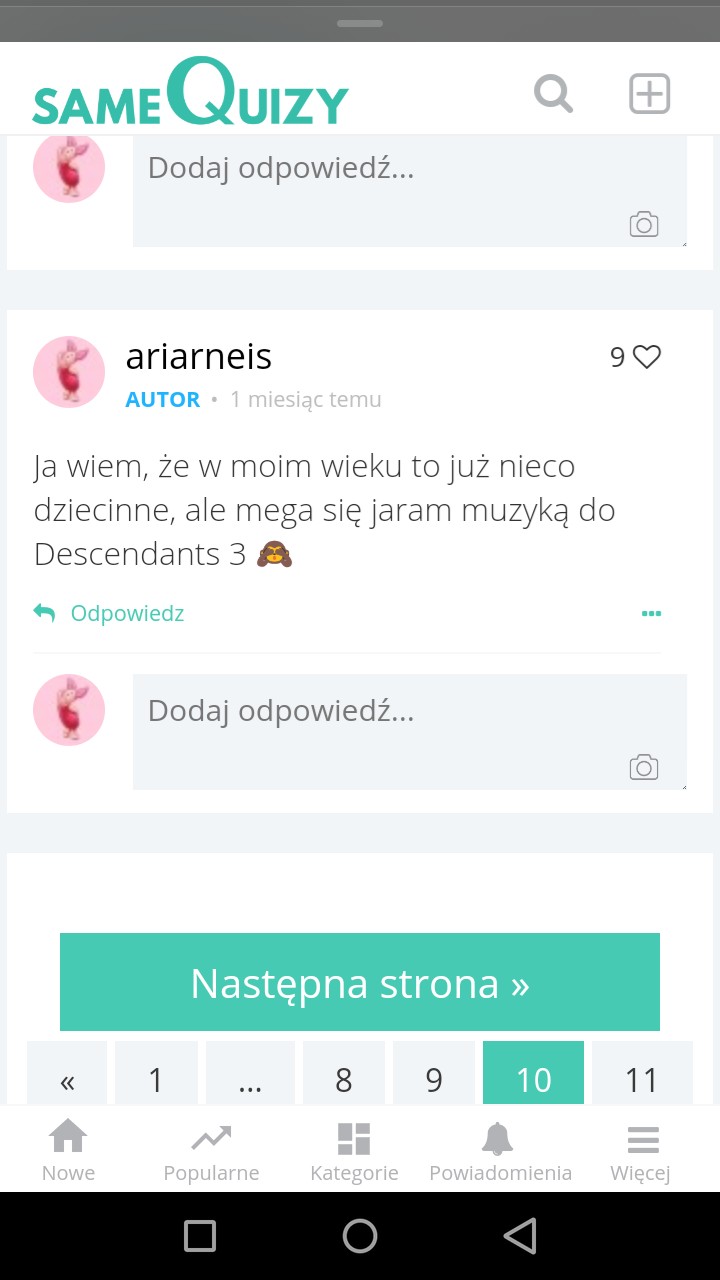The width and height of the screenshot is (720, 1280).
Task: Open ariarneis's profile name
Action: (x=198, y=357)
